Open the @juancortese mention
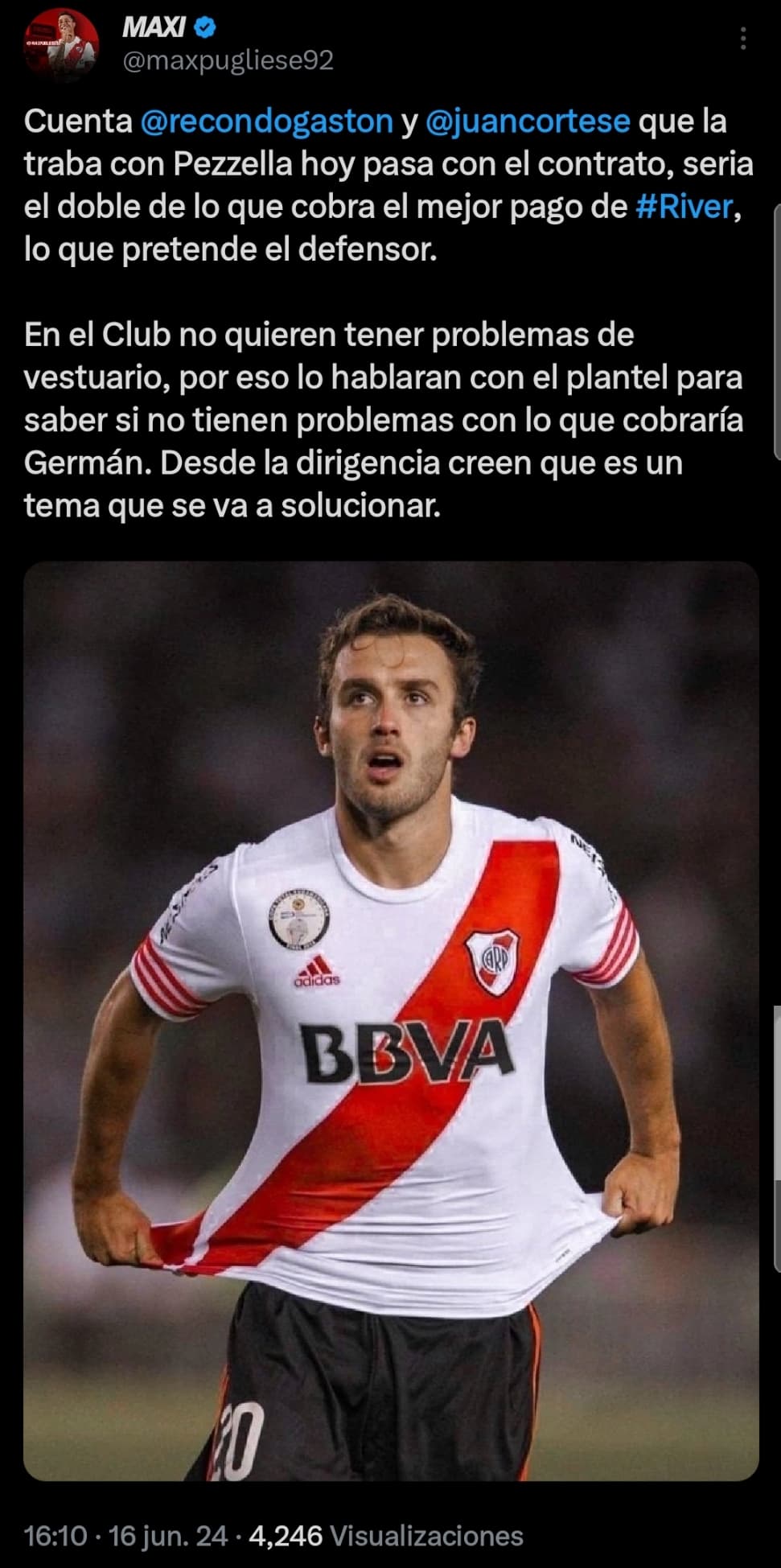 coord(528,121)
